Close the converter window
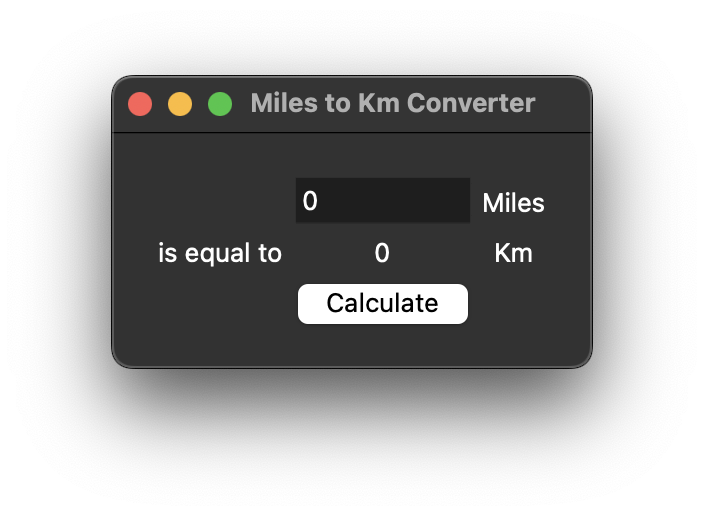This screenshot has height=516, width=704. click(140, 104)
